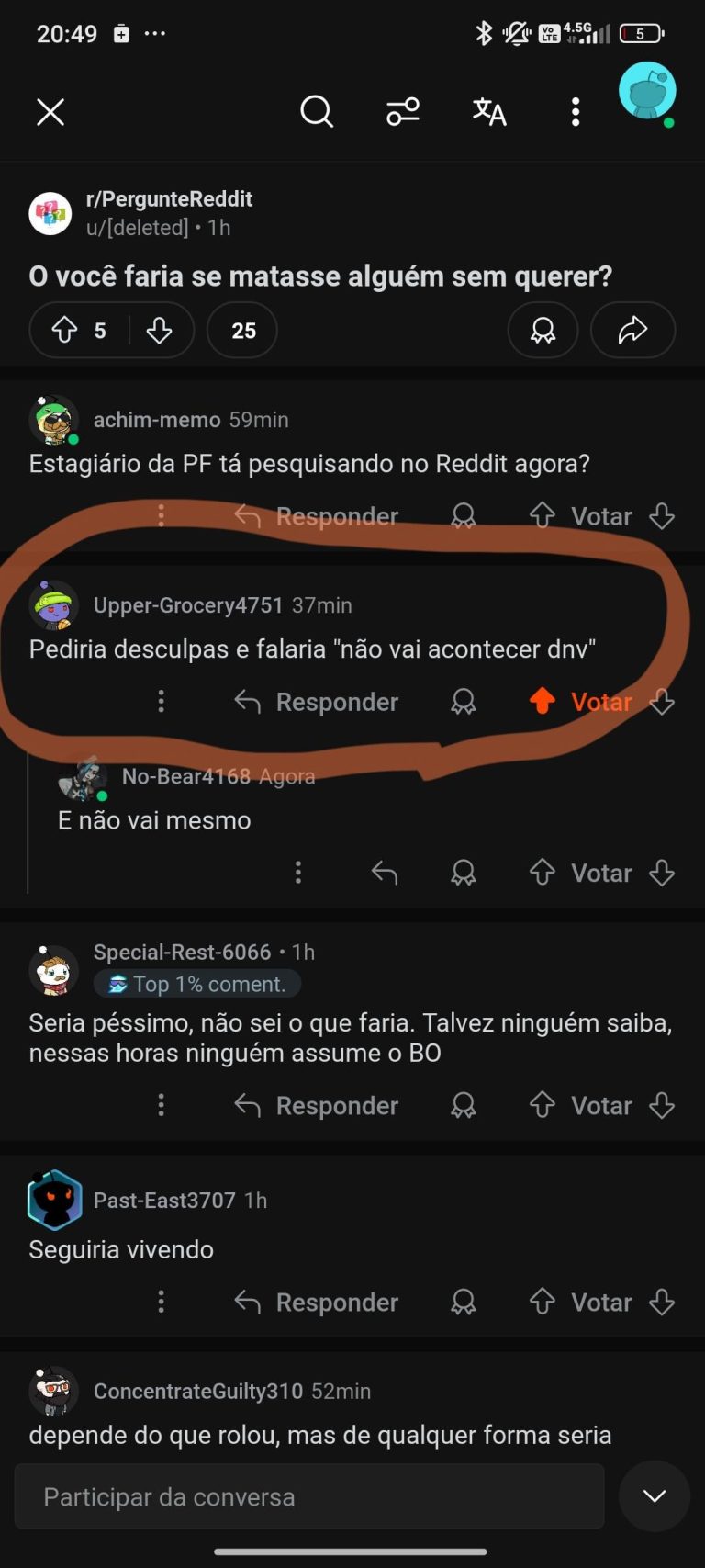705x1568 pixels.
Task: Jump to next comment with down chevron
Action: [655, 1496]
